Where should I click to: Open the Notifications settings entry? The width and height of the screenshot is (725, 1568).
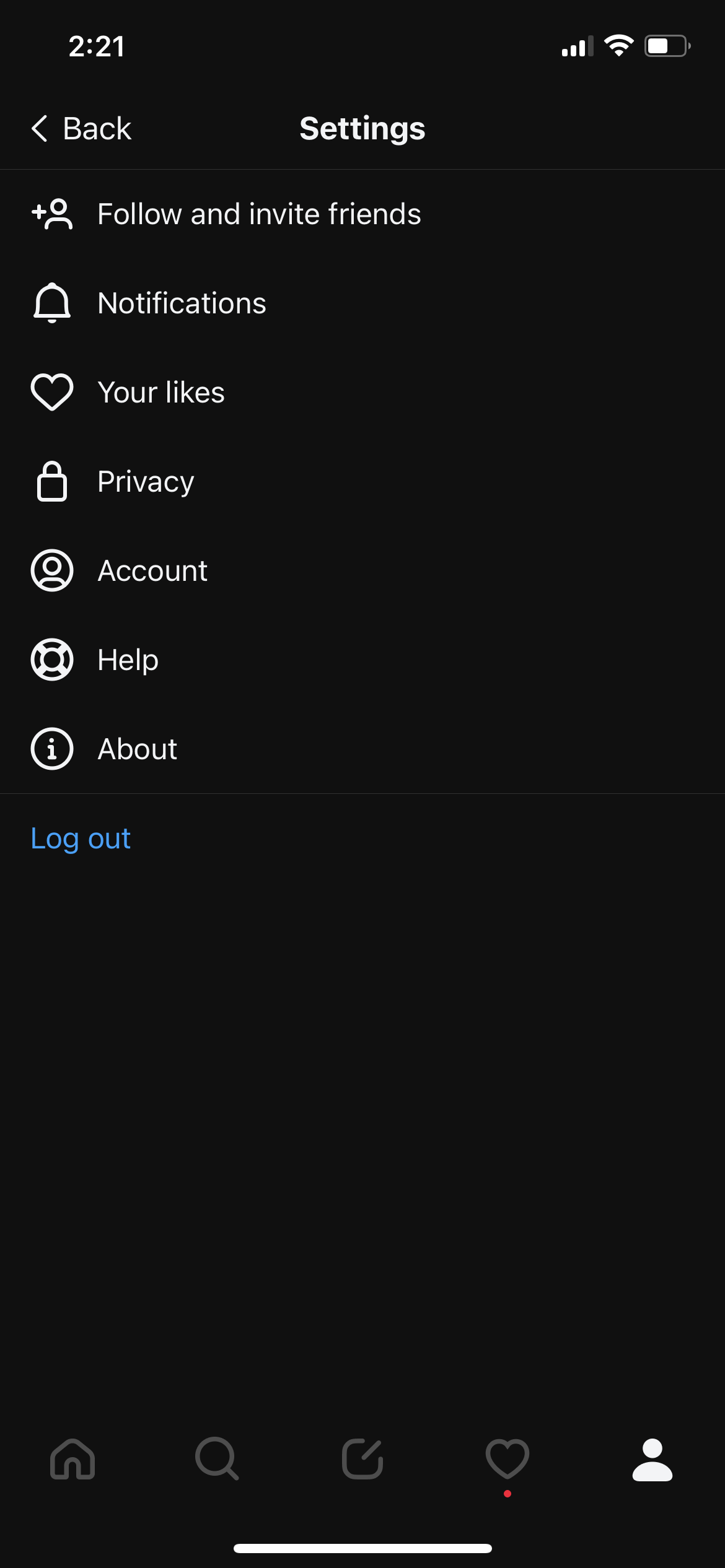coord(182,303)
